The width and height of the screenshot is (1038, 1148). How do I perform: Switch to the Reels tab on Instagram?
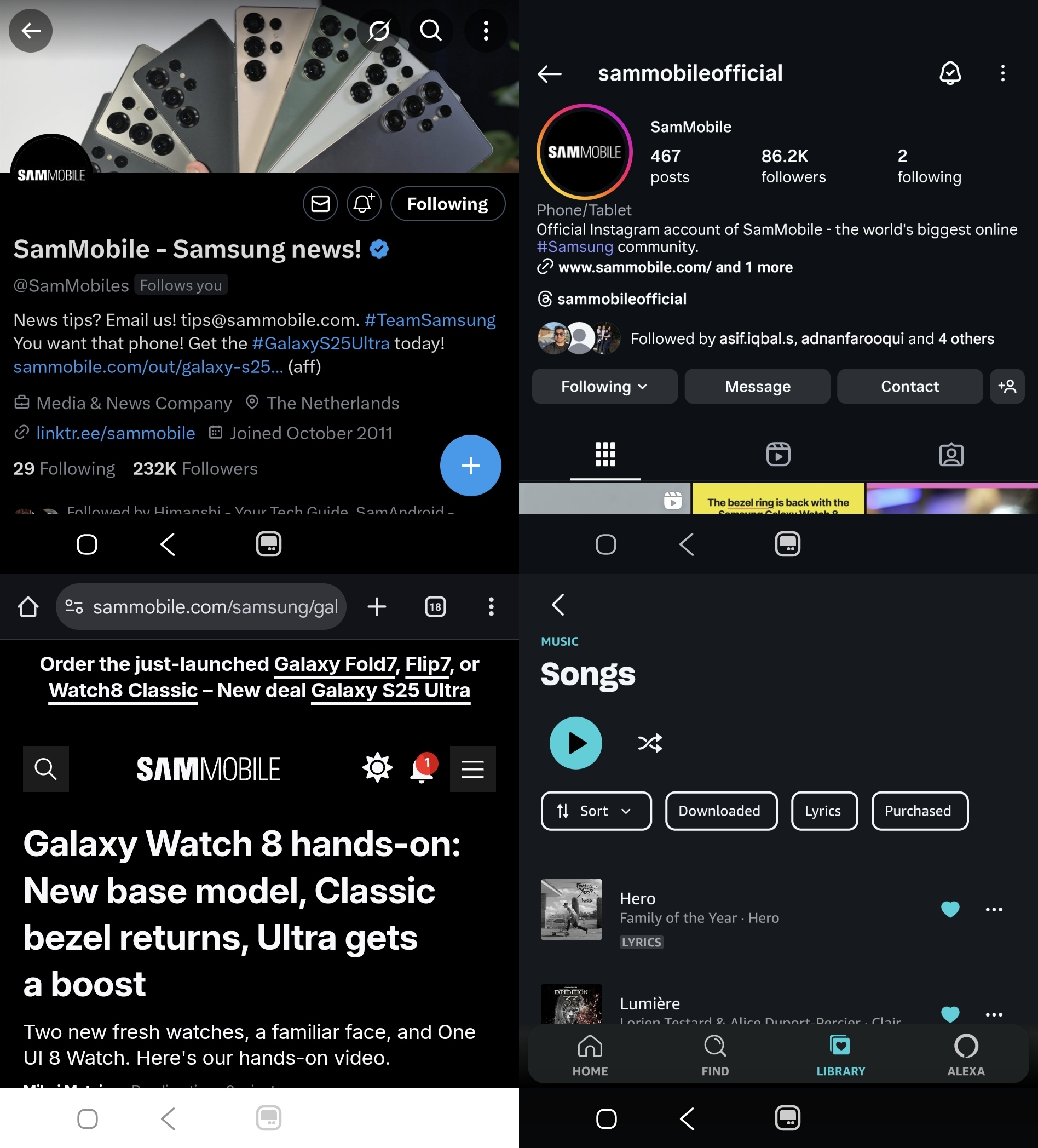click(x=778, y=455)
